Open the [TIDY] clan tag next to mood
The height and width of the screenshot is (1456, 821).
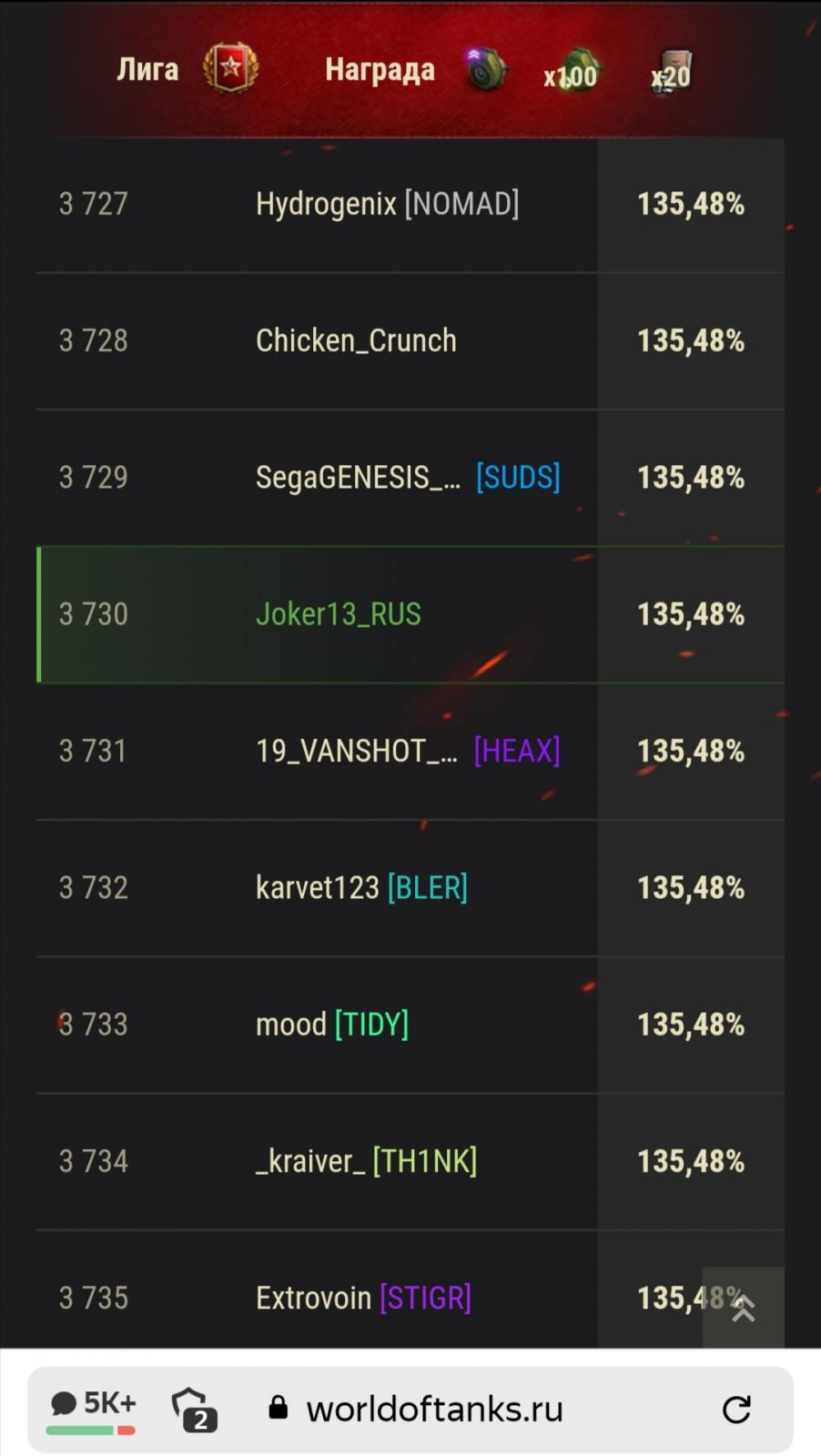[371, 1025]
